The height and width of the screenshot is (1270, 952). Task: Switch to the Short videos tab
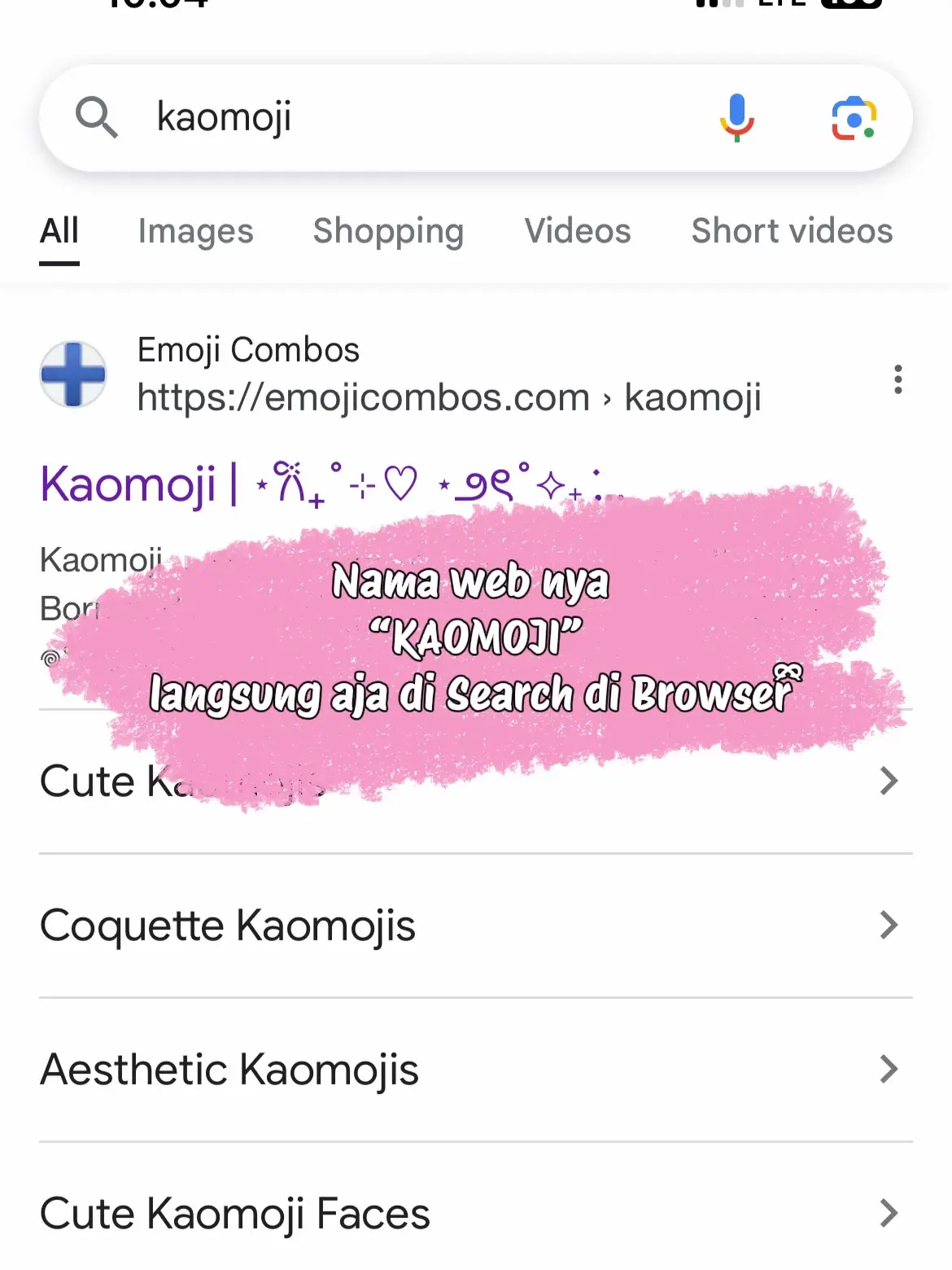click(792, 231)
